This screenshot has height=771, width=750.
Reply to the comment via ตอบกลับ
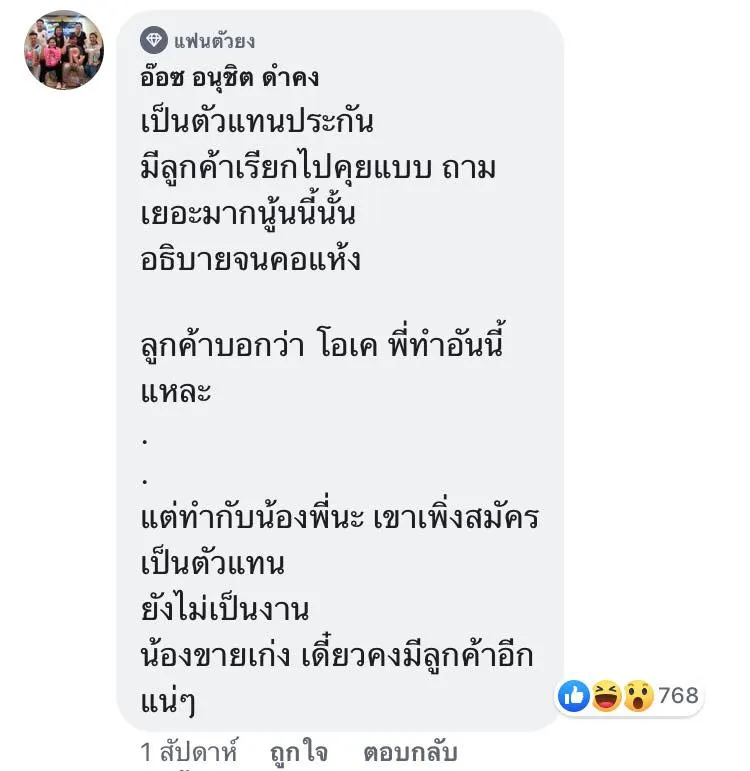tap(410, 752)
